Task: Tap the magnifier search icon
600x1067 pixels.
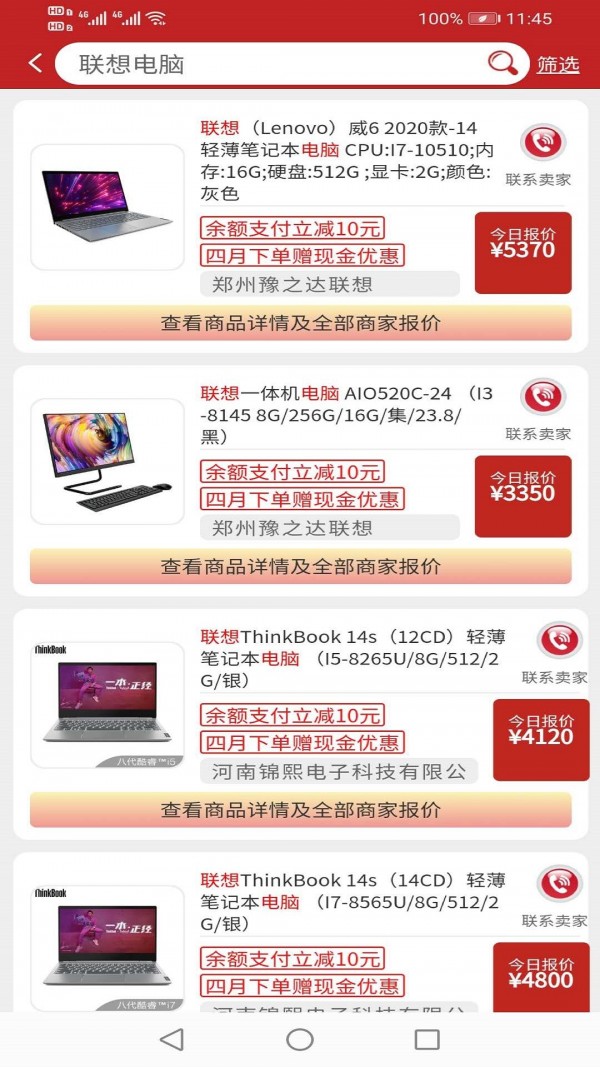Action: [x=504, y=64]
